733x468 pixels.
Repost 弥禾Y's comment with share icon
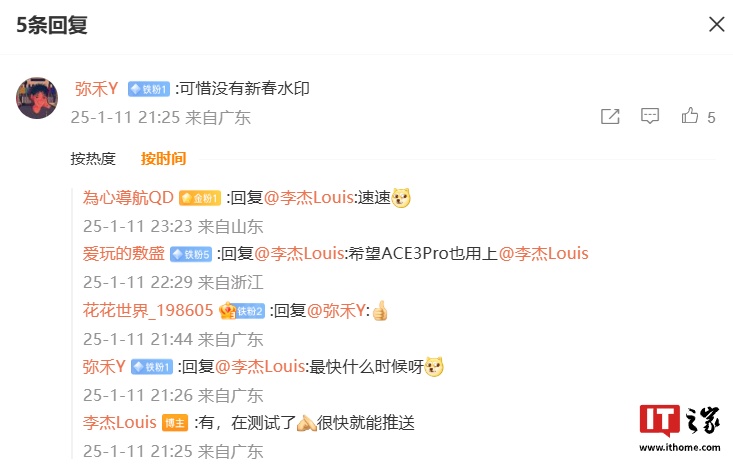(609, 117)
